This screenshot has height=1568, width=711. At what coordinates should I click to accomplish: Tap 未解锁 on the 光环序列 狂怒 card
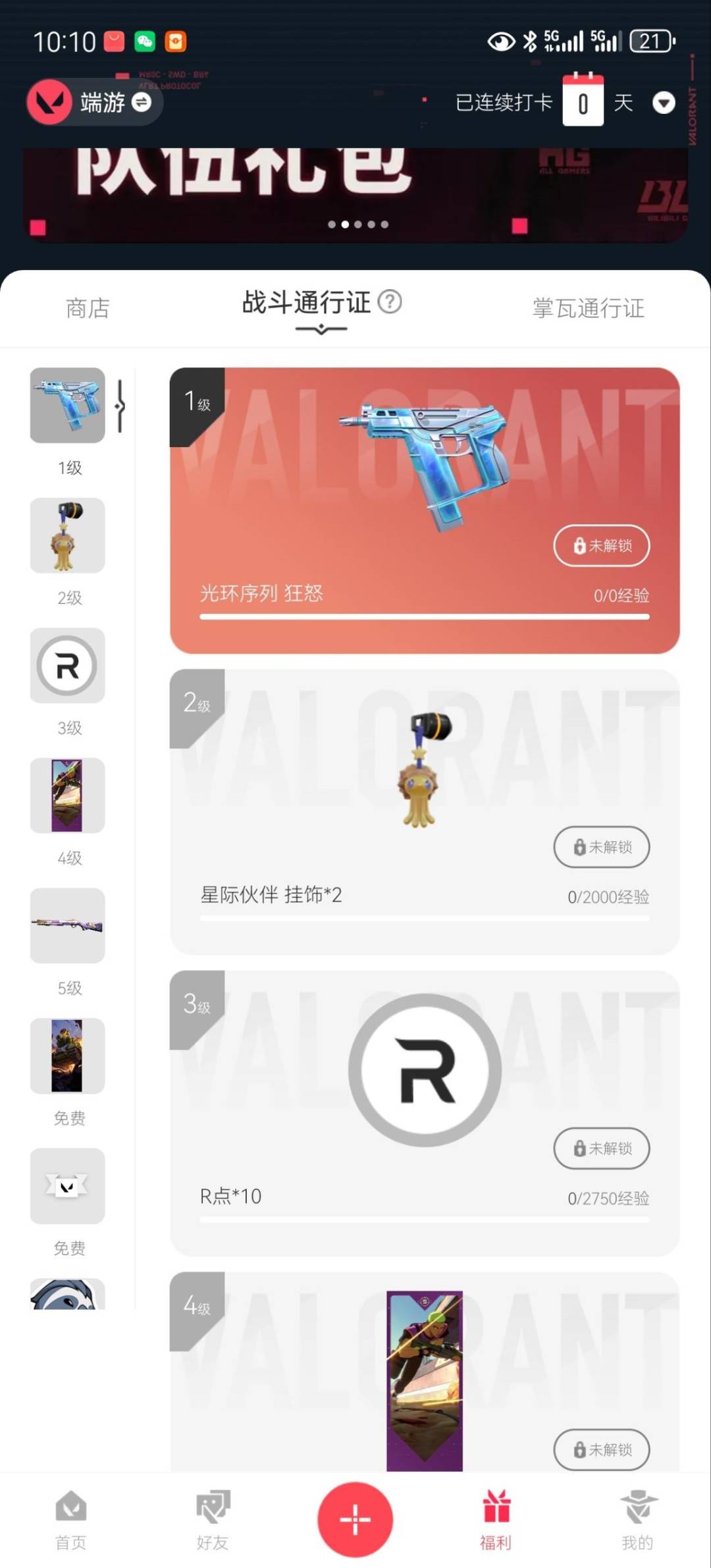tap(602, 545)
